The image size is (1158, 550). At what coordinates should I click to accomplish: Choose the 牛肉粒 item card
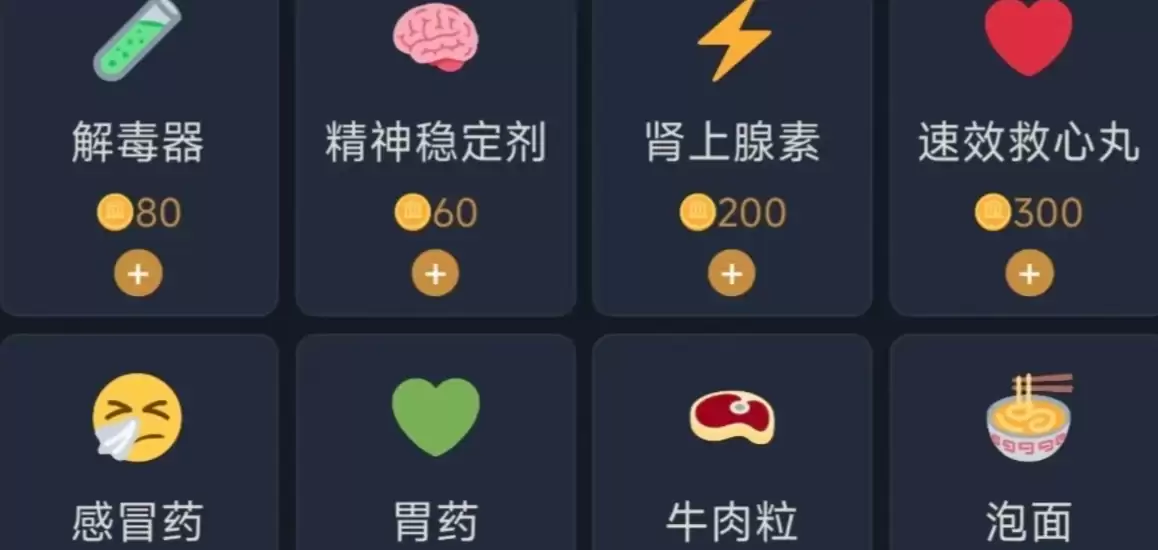pyautogui.click(x=732, y=442)
